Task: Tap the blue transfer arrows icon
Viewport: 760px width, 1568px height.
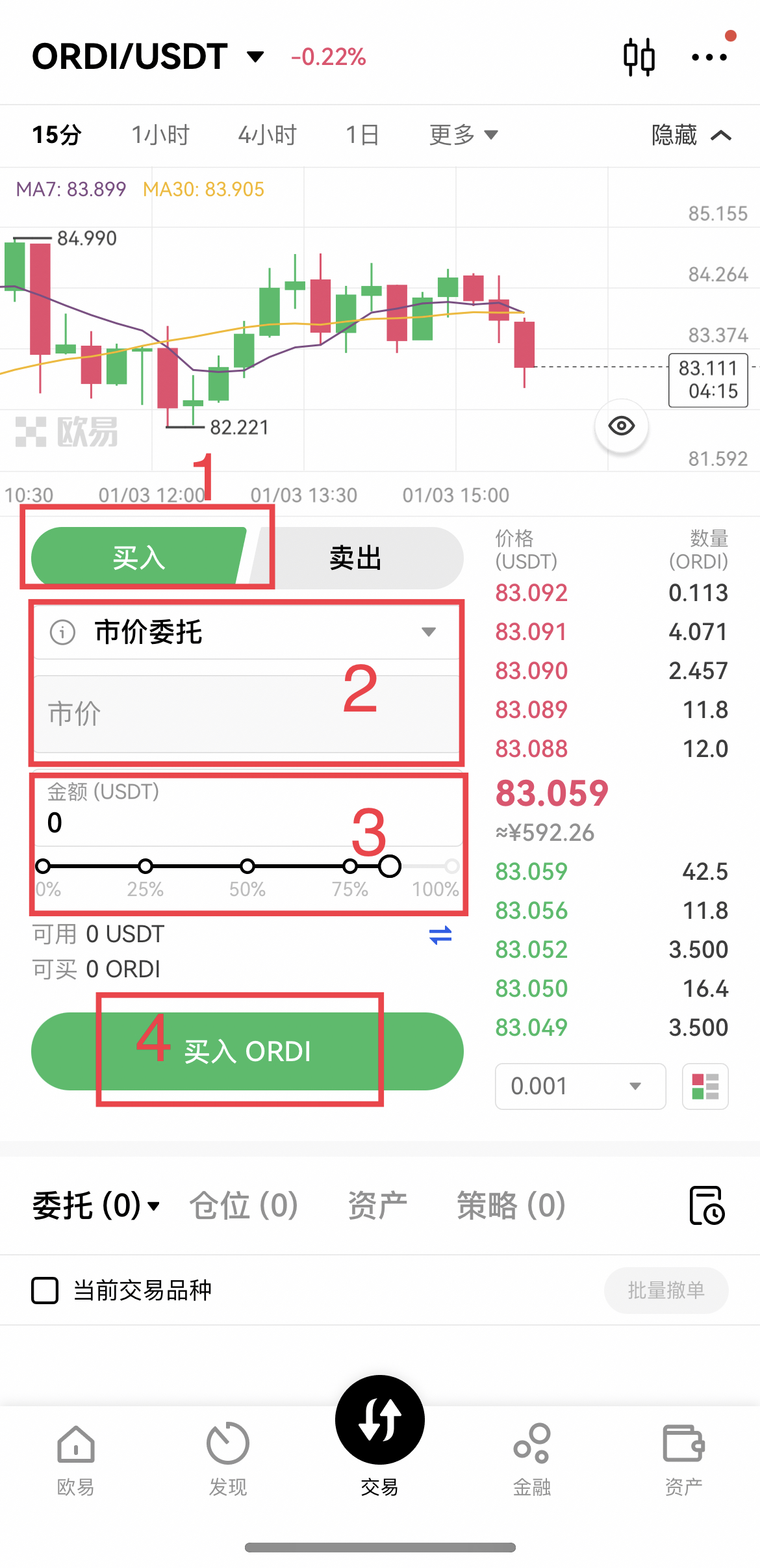Action: pos(440,935)
